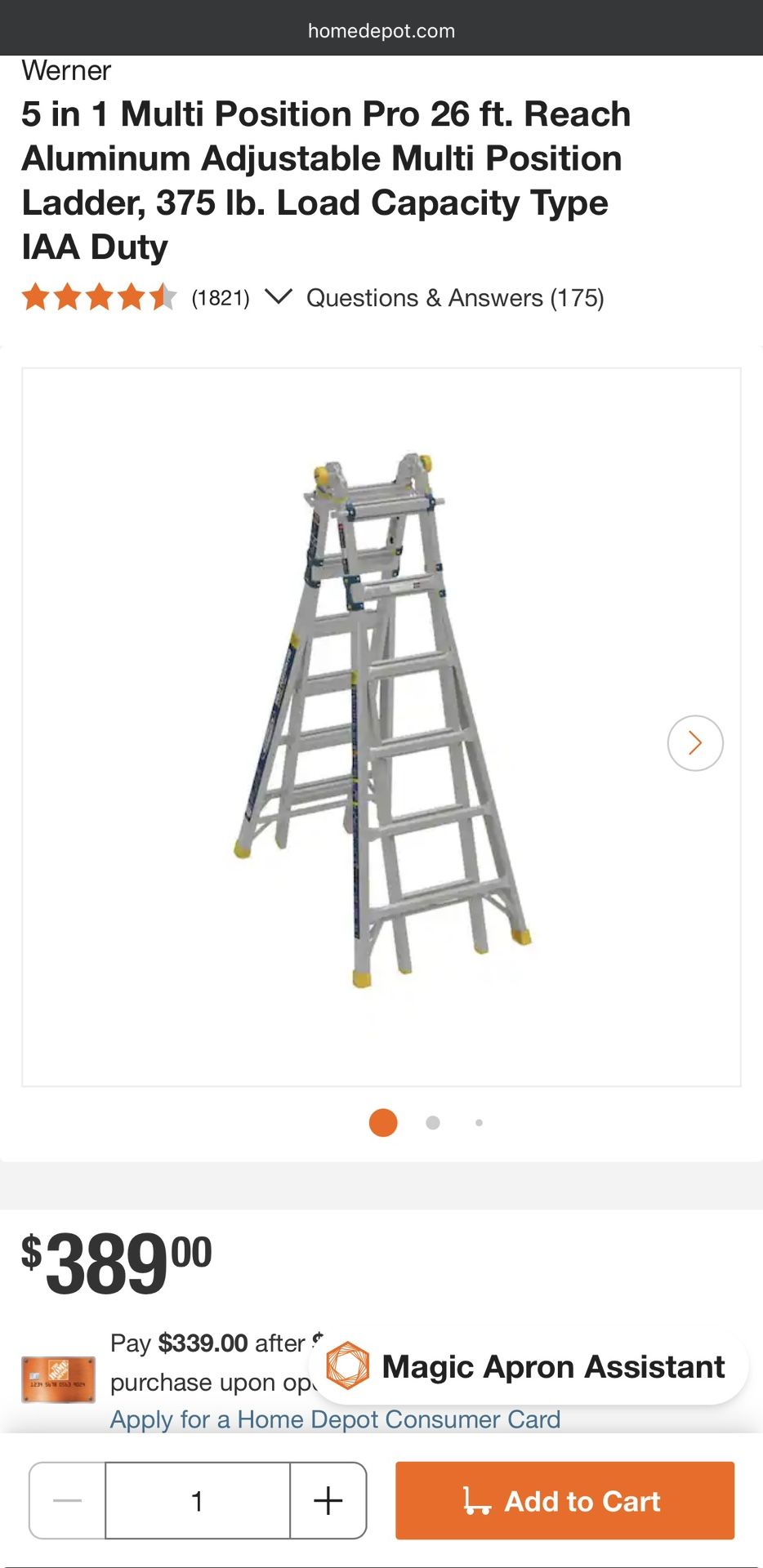Click the quantity input showing 1
This screenshot has width=763, height=1568.
click(x=196, y=1500)
